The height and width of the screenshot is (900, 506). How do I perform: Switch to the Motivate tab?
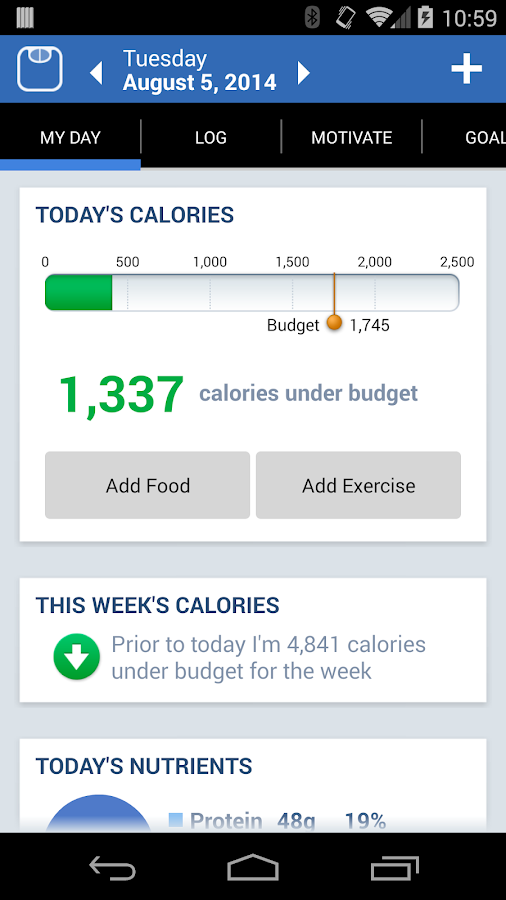click(x=352, y=138)
